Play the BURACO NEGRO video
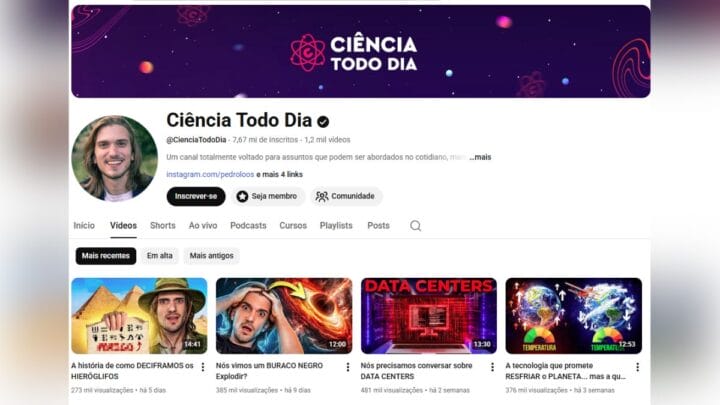The height and width of the screenshot is (405, 720). point(284,315)
